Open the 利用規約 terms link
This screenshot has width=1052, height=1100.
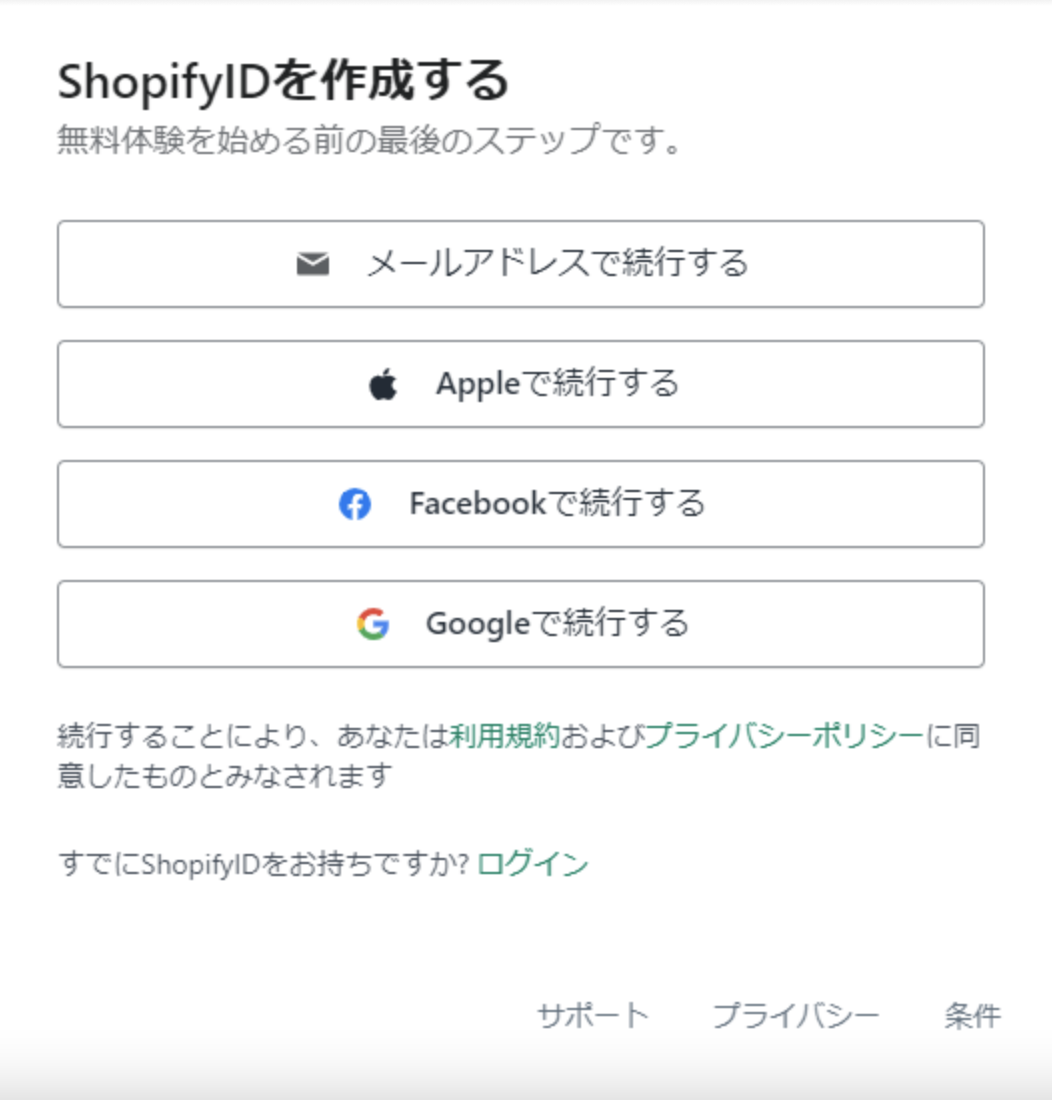tap(504, 737)
